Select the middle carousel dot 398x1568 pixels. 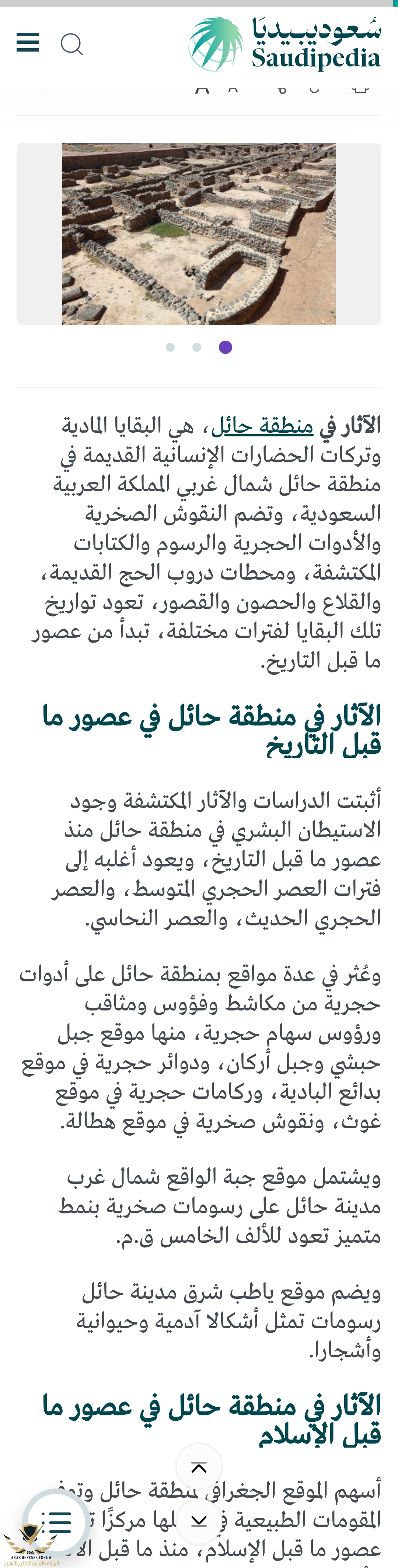click(x=197, y=347)
